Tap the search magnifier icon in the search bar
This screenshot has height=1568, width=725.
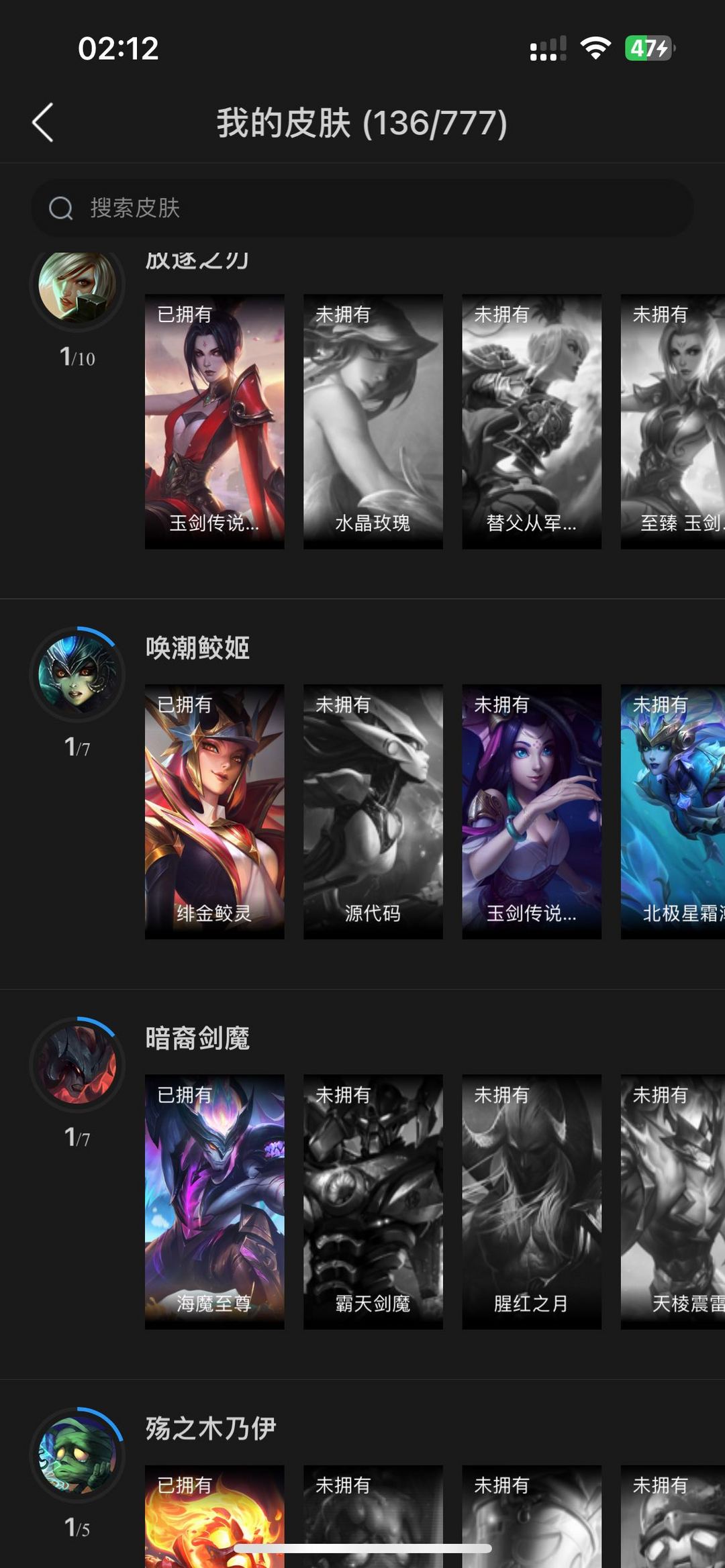(62, 209)
